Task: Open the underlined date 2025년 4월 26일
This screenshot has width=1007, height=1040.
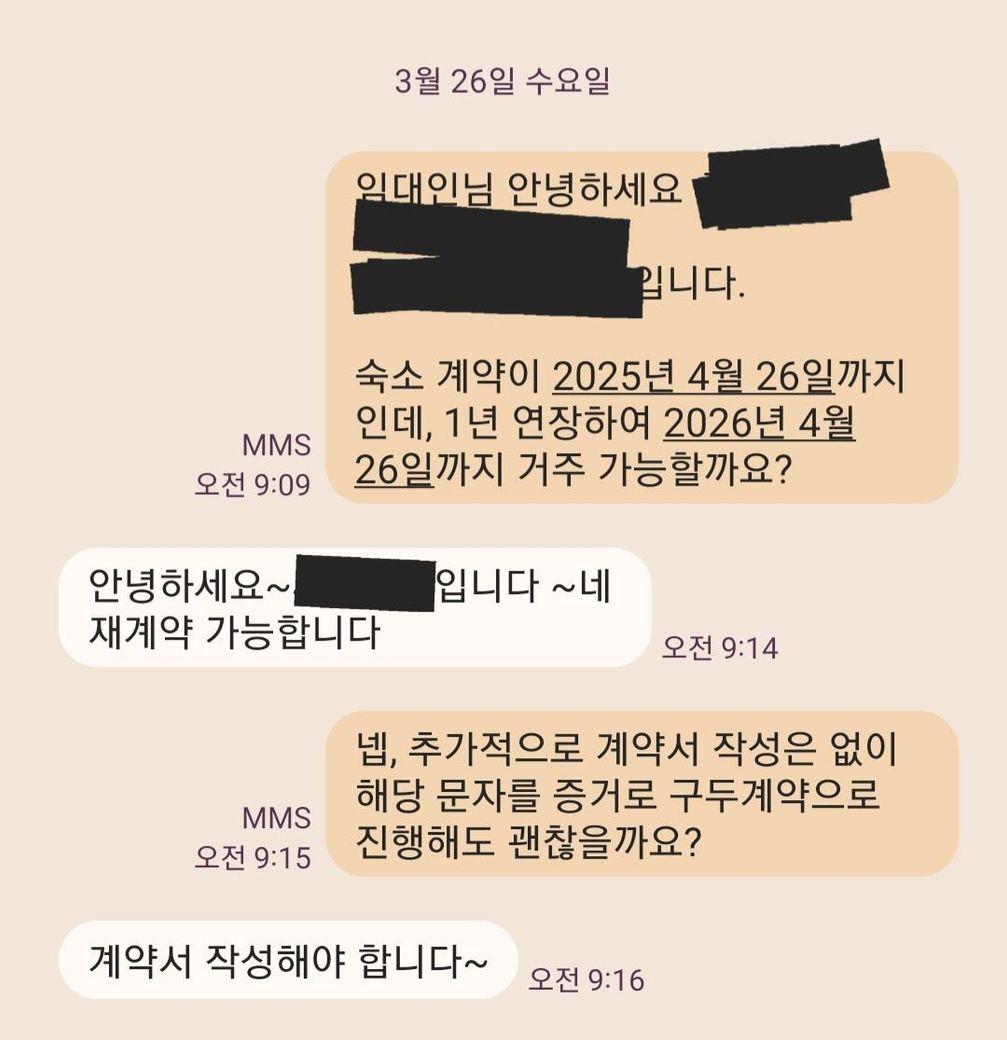Action: pos(692,378)
